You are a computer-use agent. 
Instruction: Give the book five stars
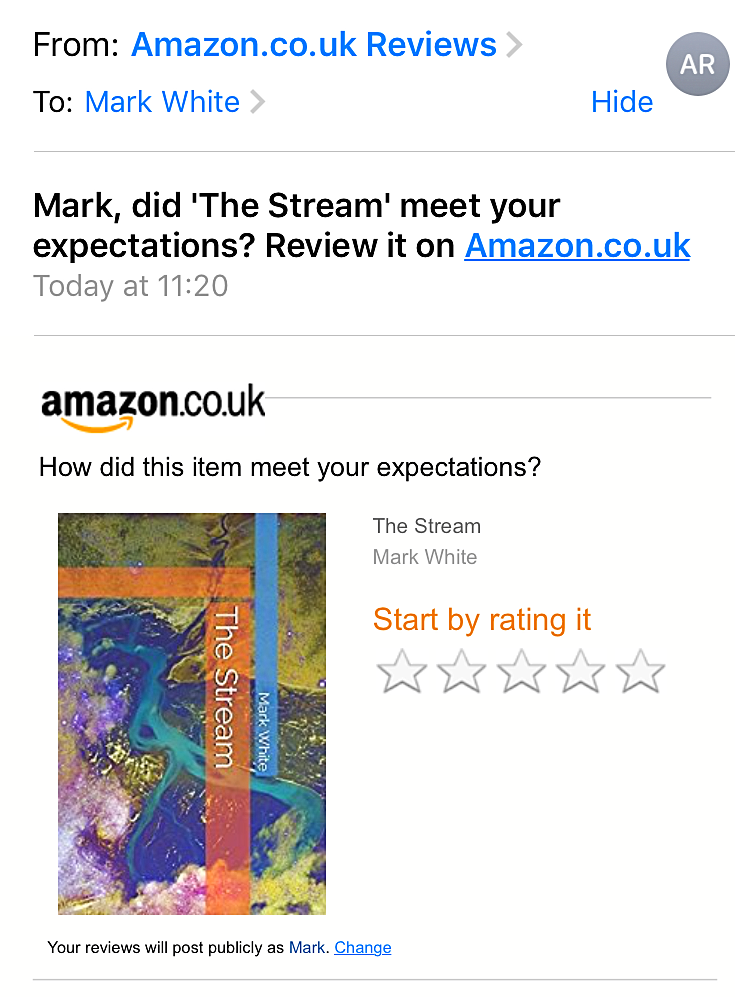tap(640, 671)
